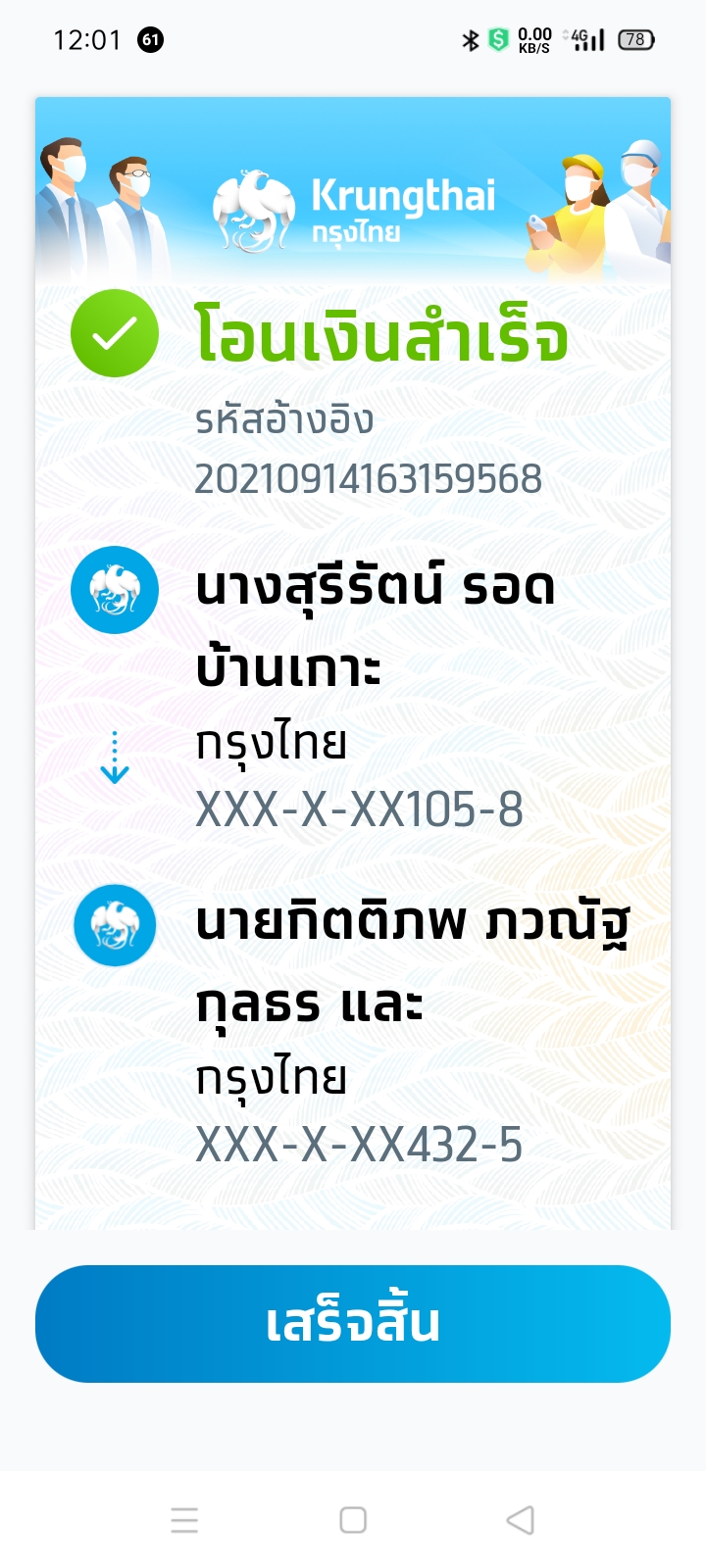Viewport: 706px width, 1568px height.
Task: Go back using the system back button
Action: (520, 1520)
